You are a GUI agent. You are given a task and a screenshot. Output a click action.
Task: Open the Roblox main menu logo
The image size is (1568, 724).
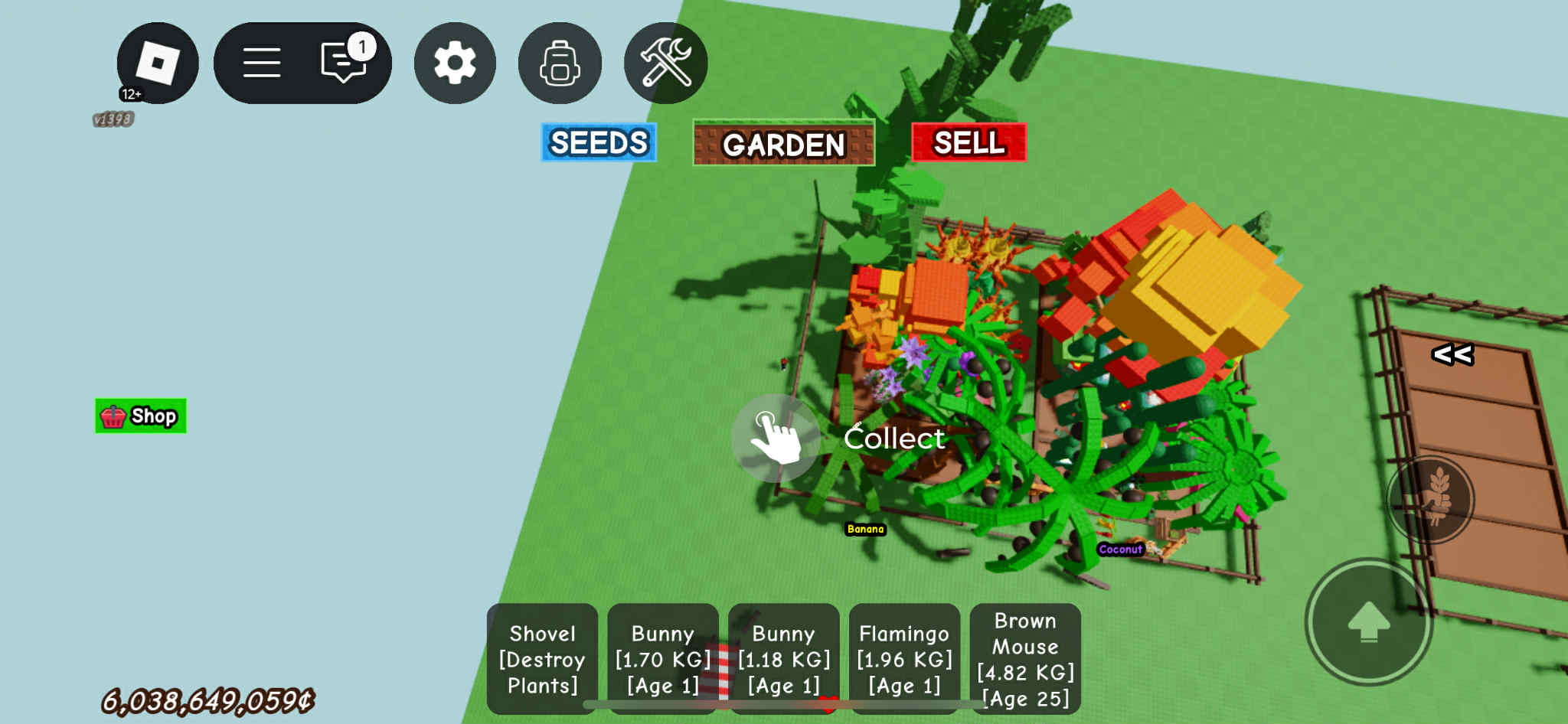(x=157, y=63)
